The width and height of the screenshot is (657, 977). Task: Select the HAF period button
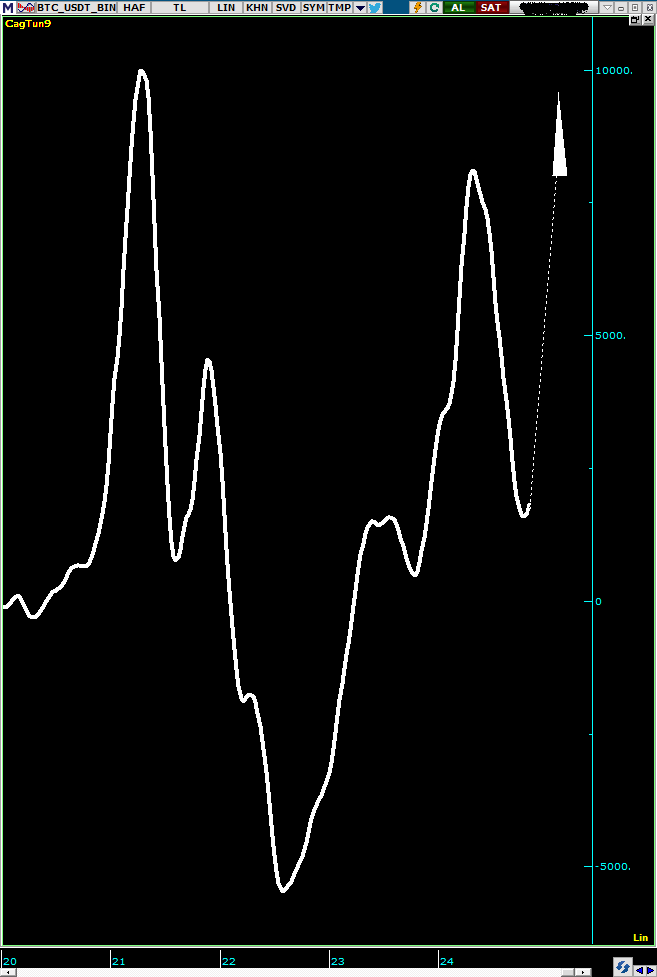click(134, 7)
